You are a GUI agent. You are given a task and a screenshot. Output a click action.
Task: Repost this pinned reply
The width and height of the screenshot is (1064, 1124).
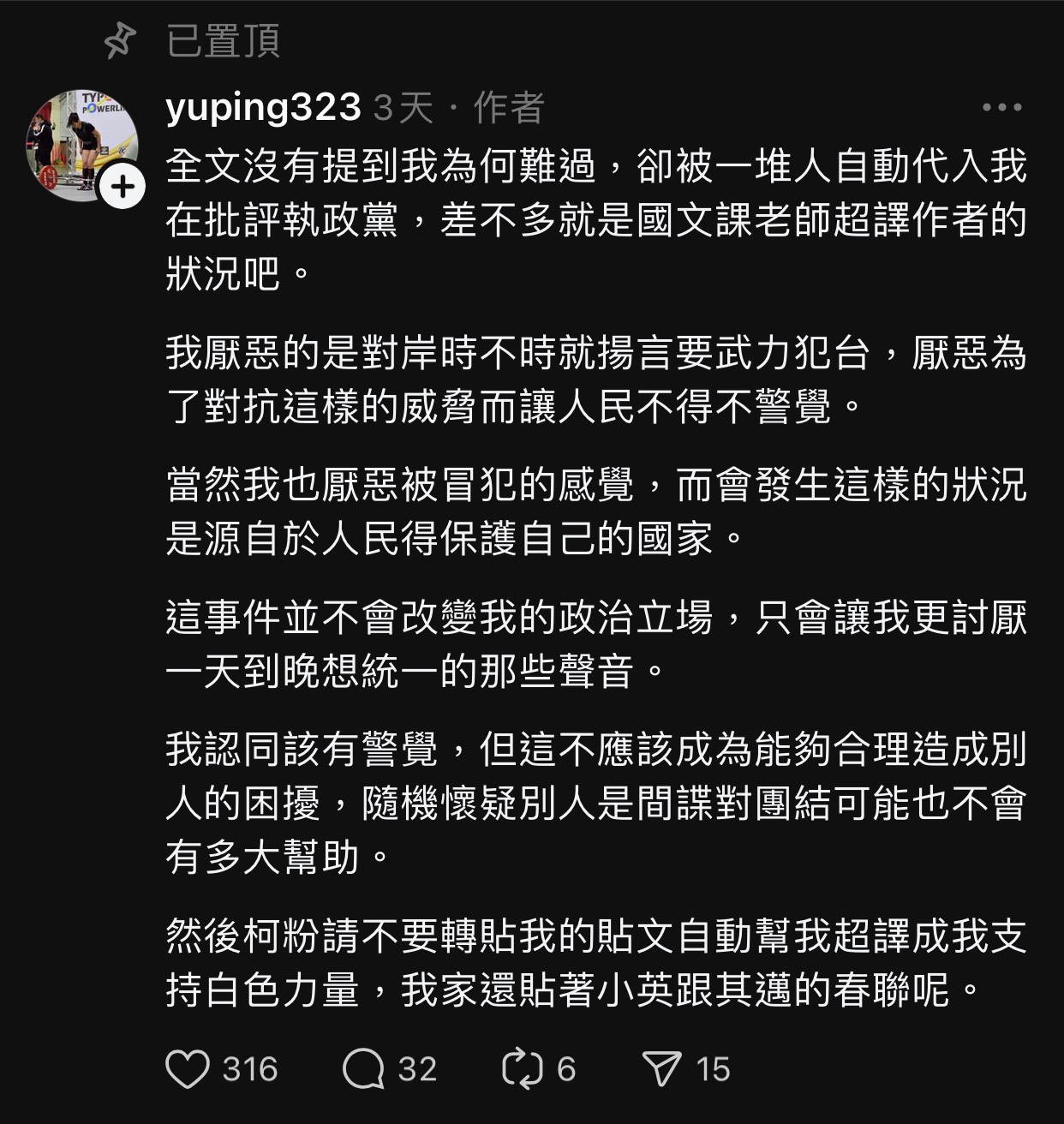point(523,1069)
